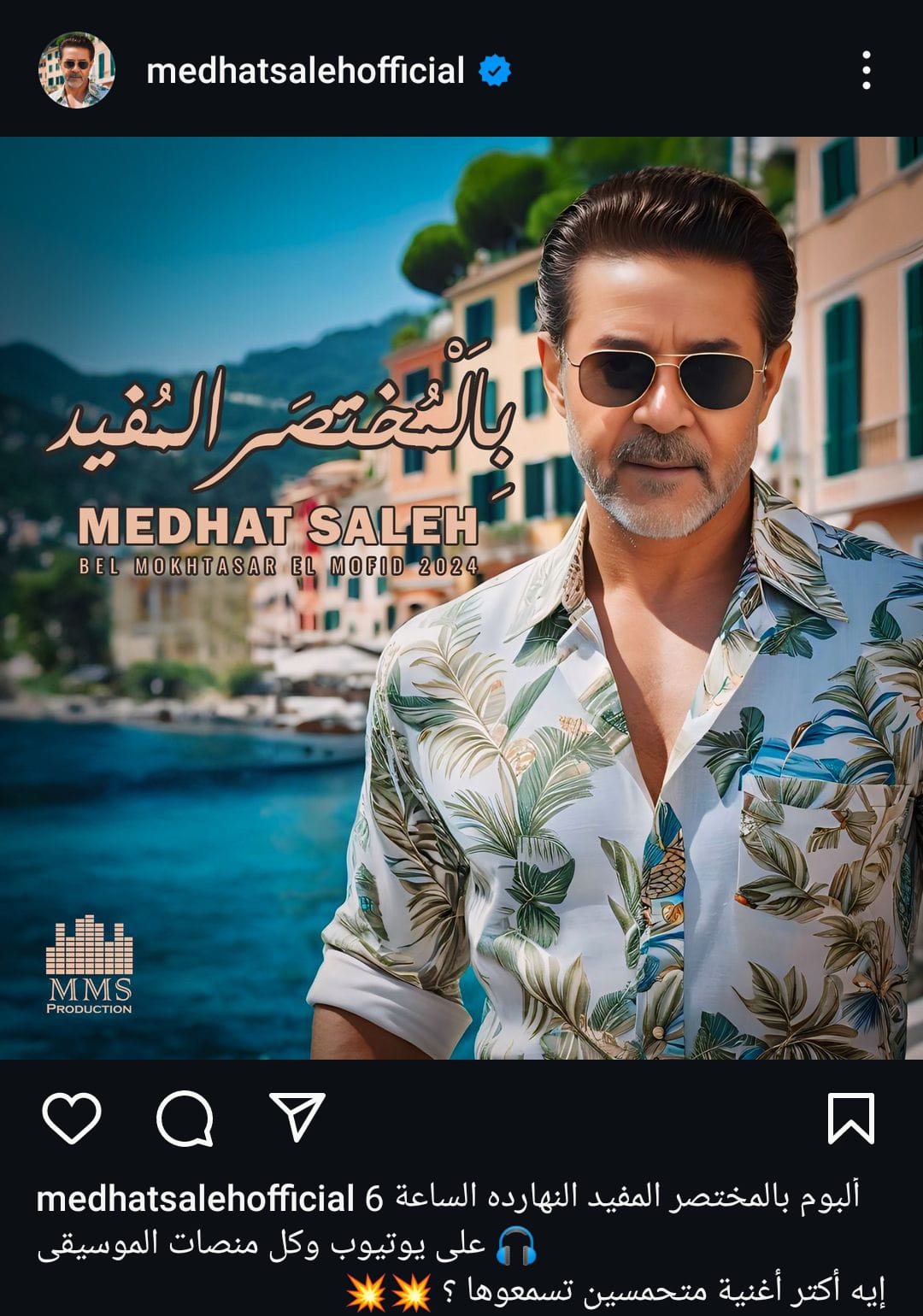Like the post with the heart icon
This screenshot has height=1316, width=923.
72,1118
